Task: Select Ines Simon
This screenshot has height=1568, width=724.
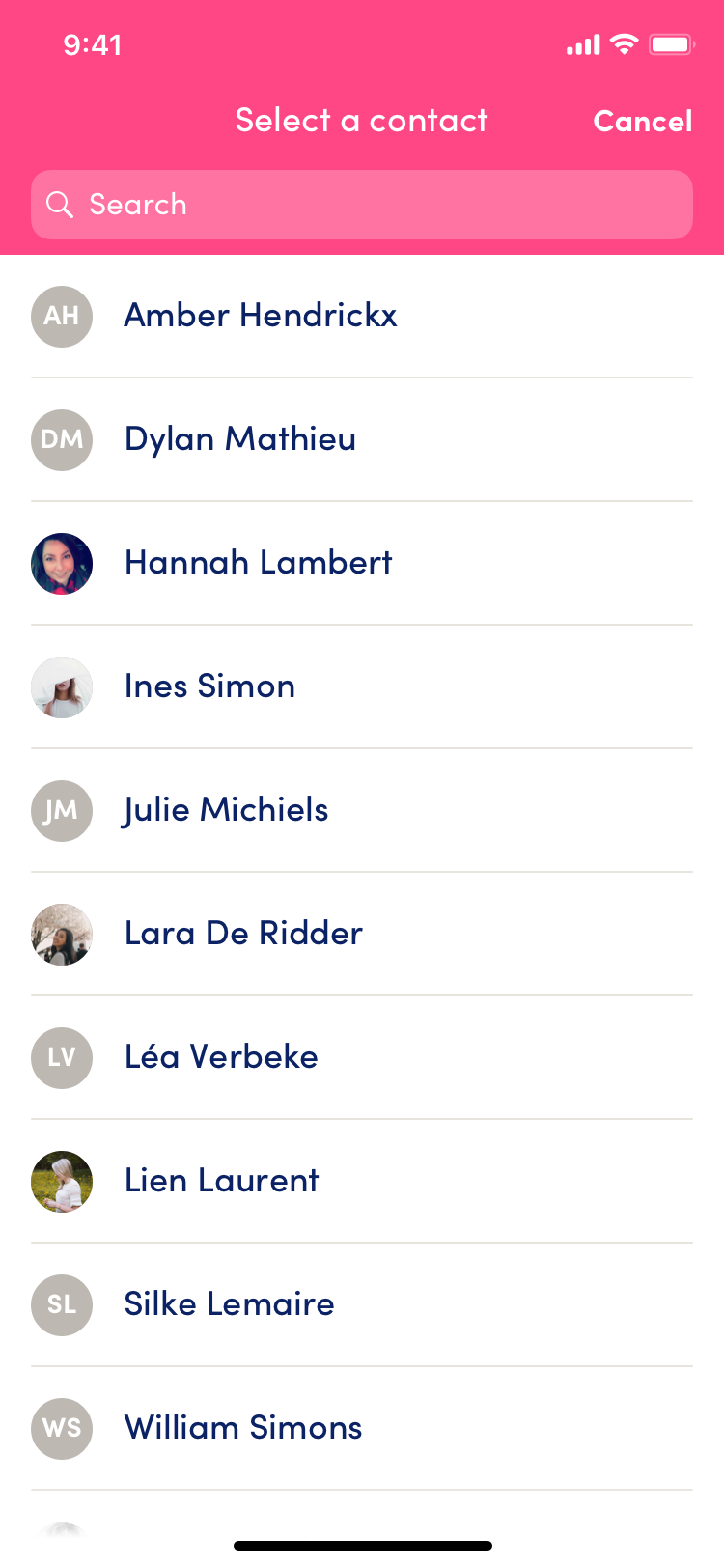Action: pos(362,686)
